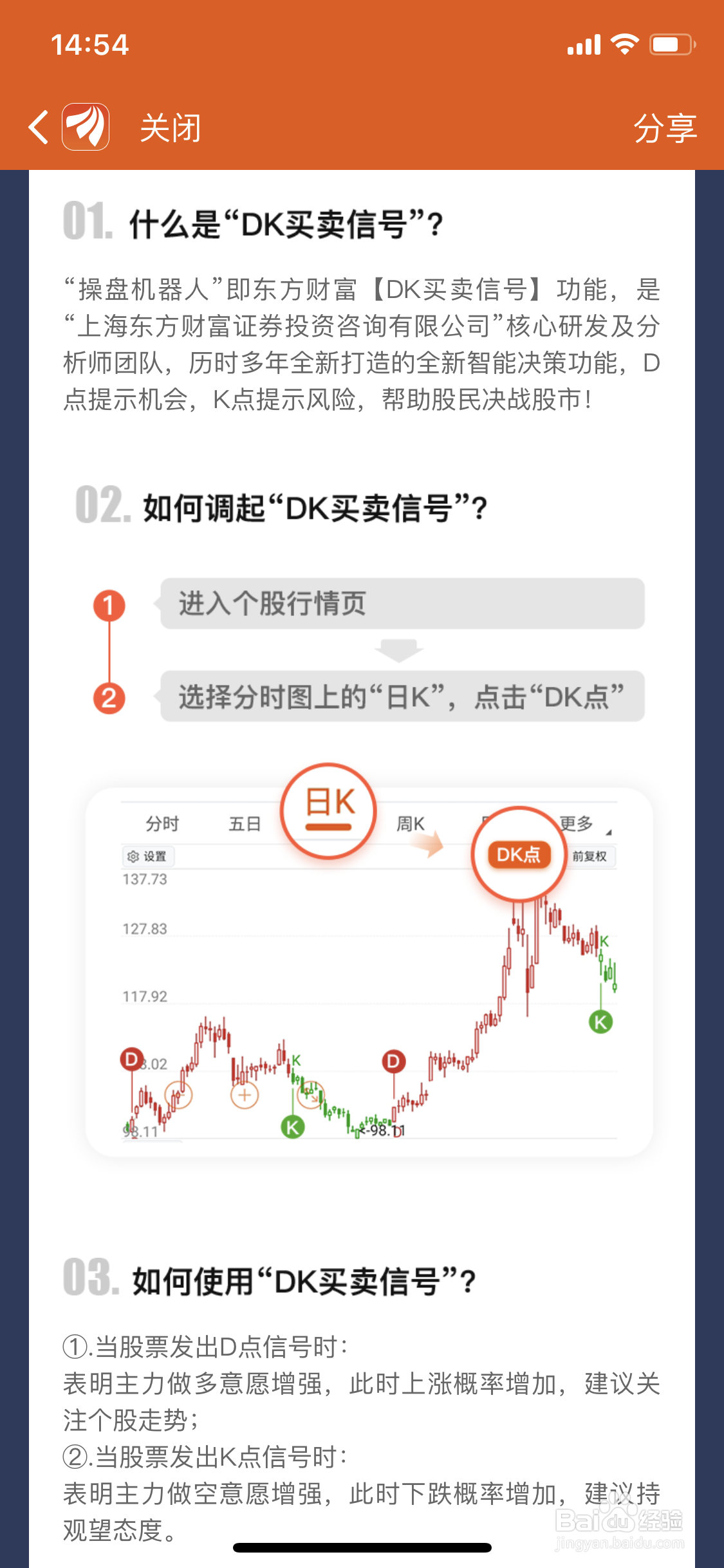Viewport: 724px width, 1568px height.
Task: Tap the battery icon in the status bar
Action: click(669, 42)
